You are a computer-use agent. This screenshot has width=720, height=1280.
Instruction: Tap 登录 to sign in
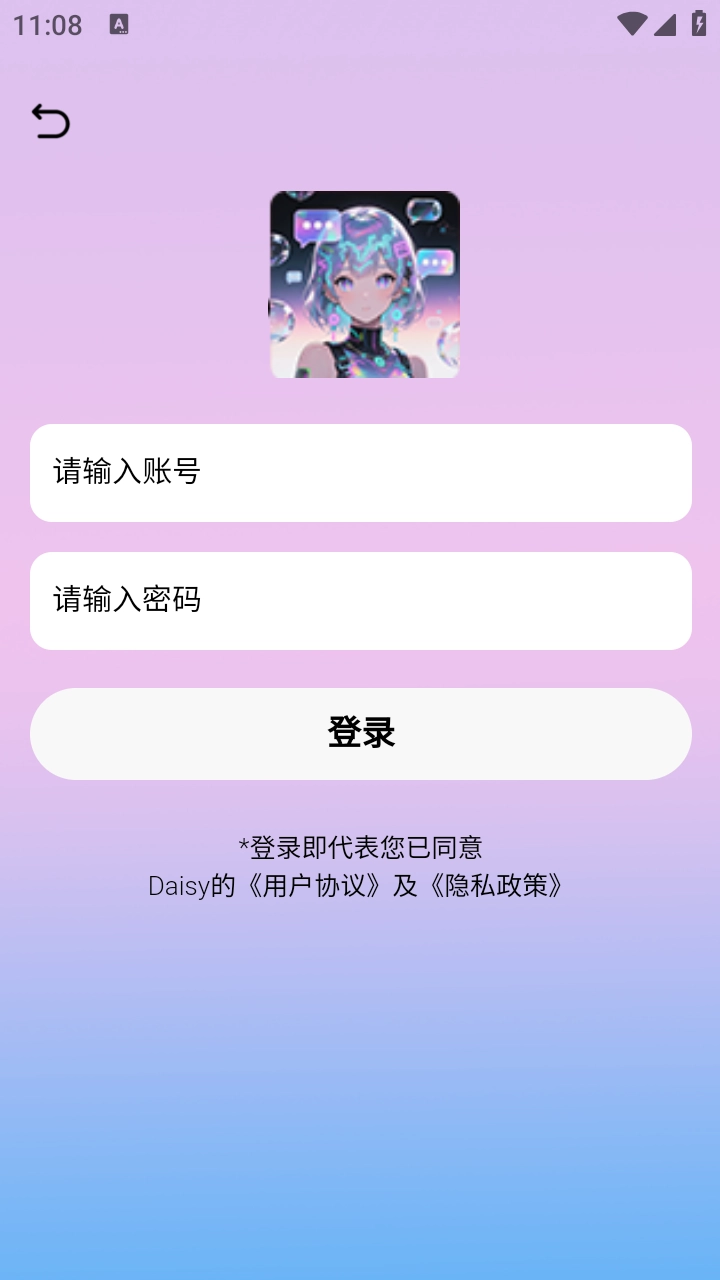[360, 733]
